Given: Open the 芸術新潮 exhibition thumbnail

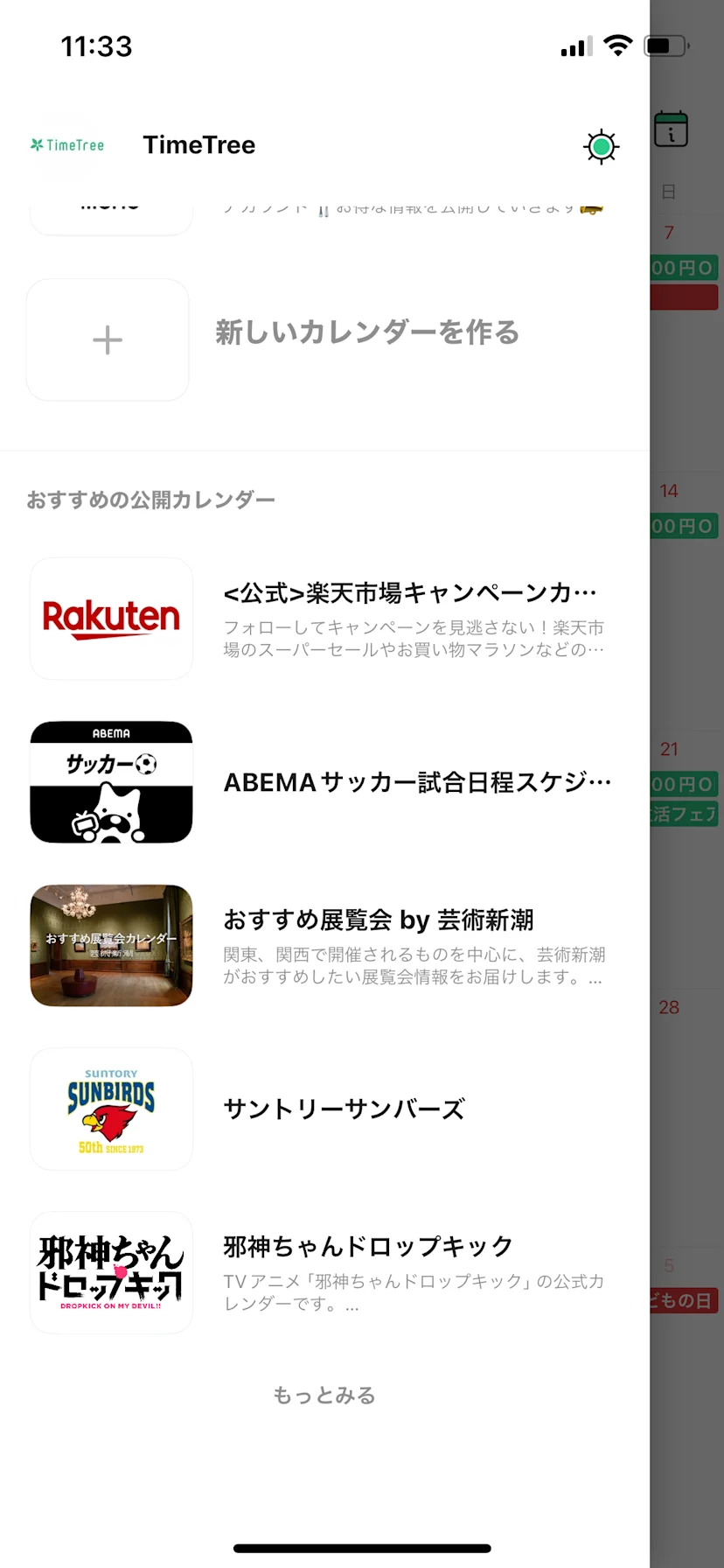Looking at the screenshot, I should [x=110, y=945].
